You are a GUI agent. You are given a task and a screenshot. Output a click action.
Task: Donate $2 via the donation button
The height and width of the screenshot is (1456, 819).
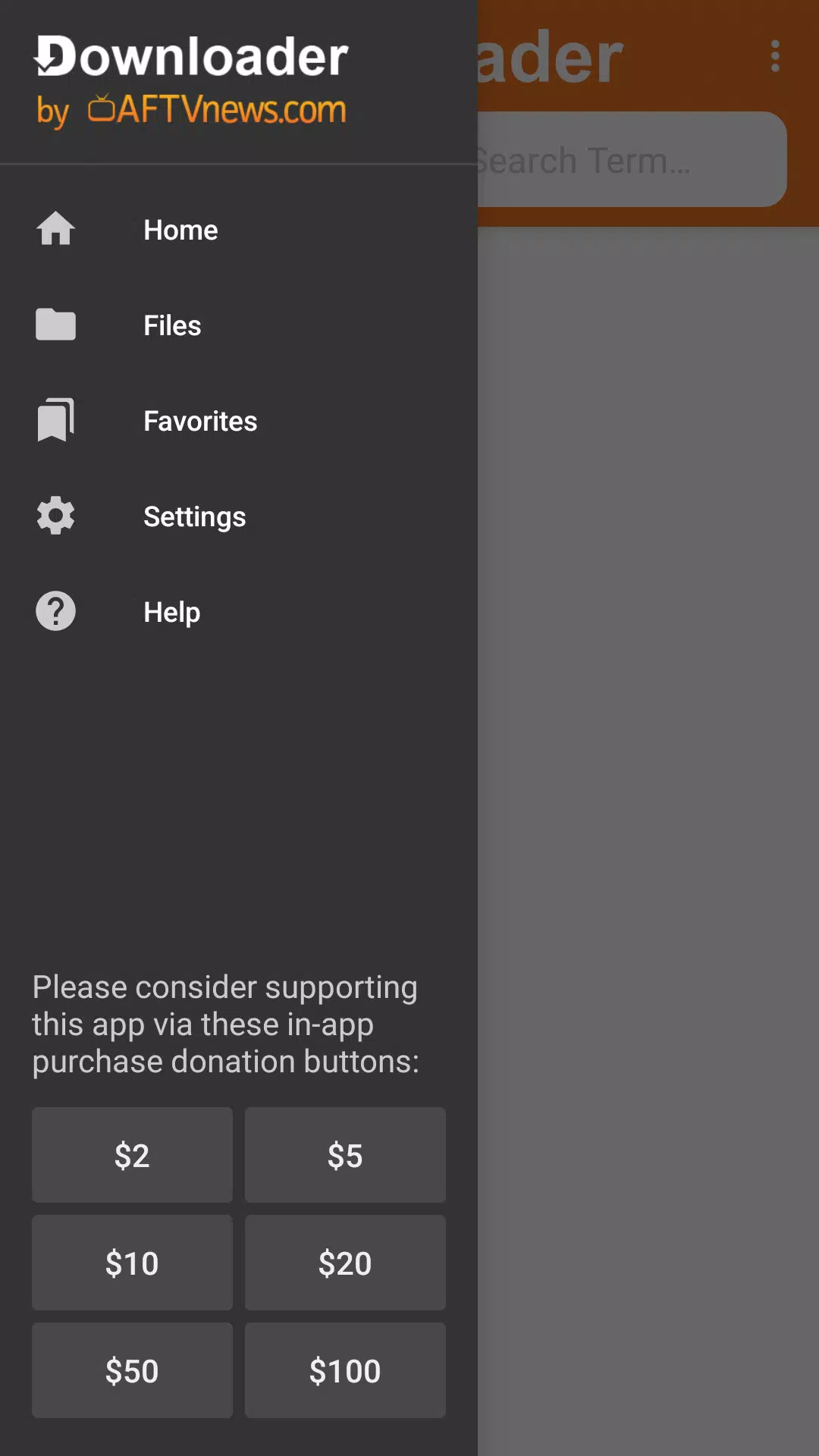pyautogui.click(x=131, y=1154)
